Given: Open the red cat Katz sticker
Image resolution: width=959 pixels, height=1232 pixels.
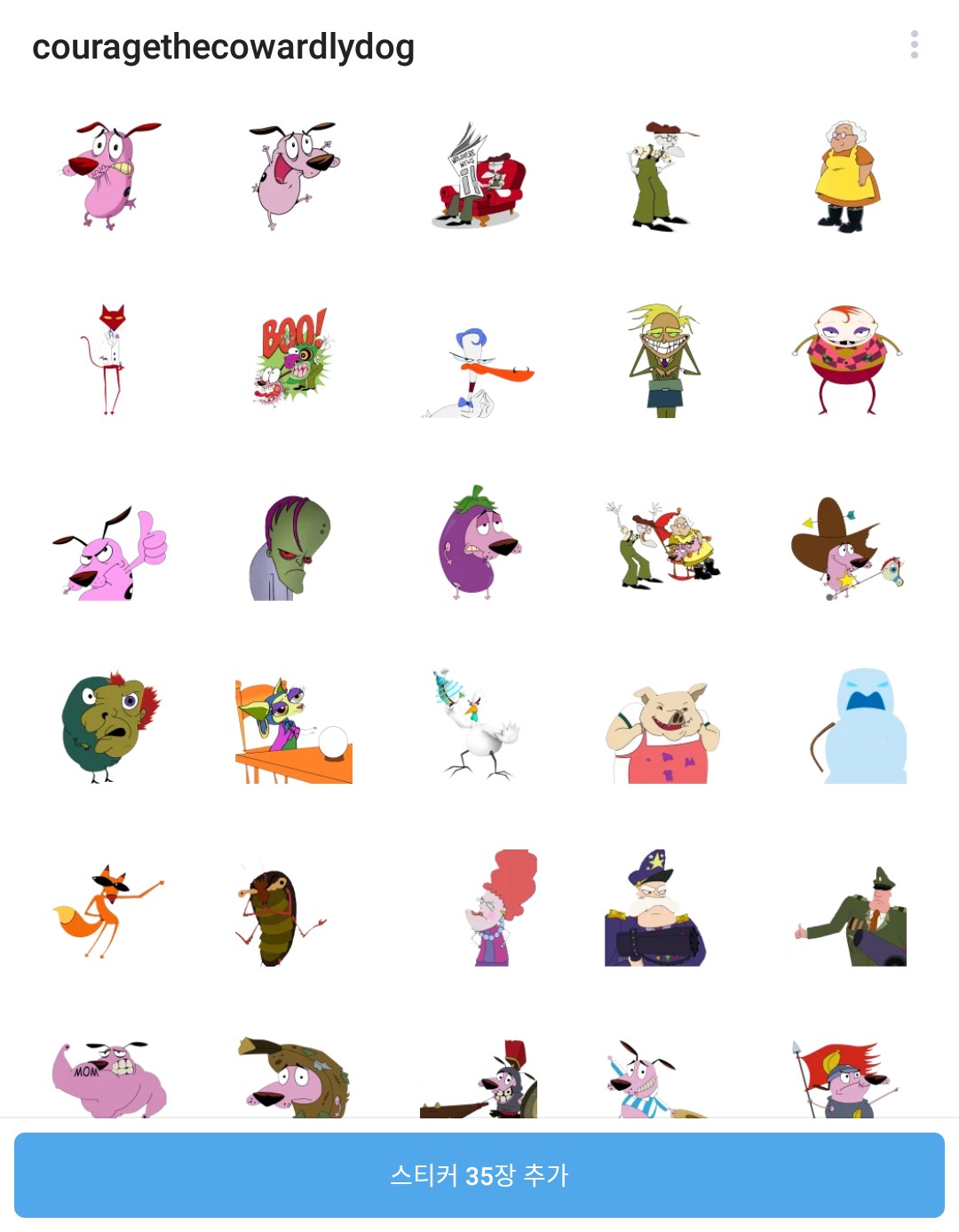Looking at the screenshot, I should [x=110, y=359].
